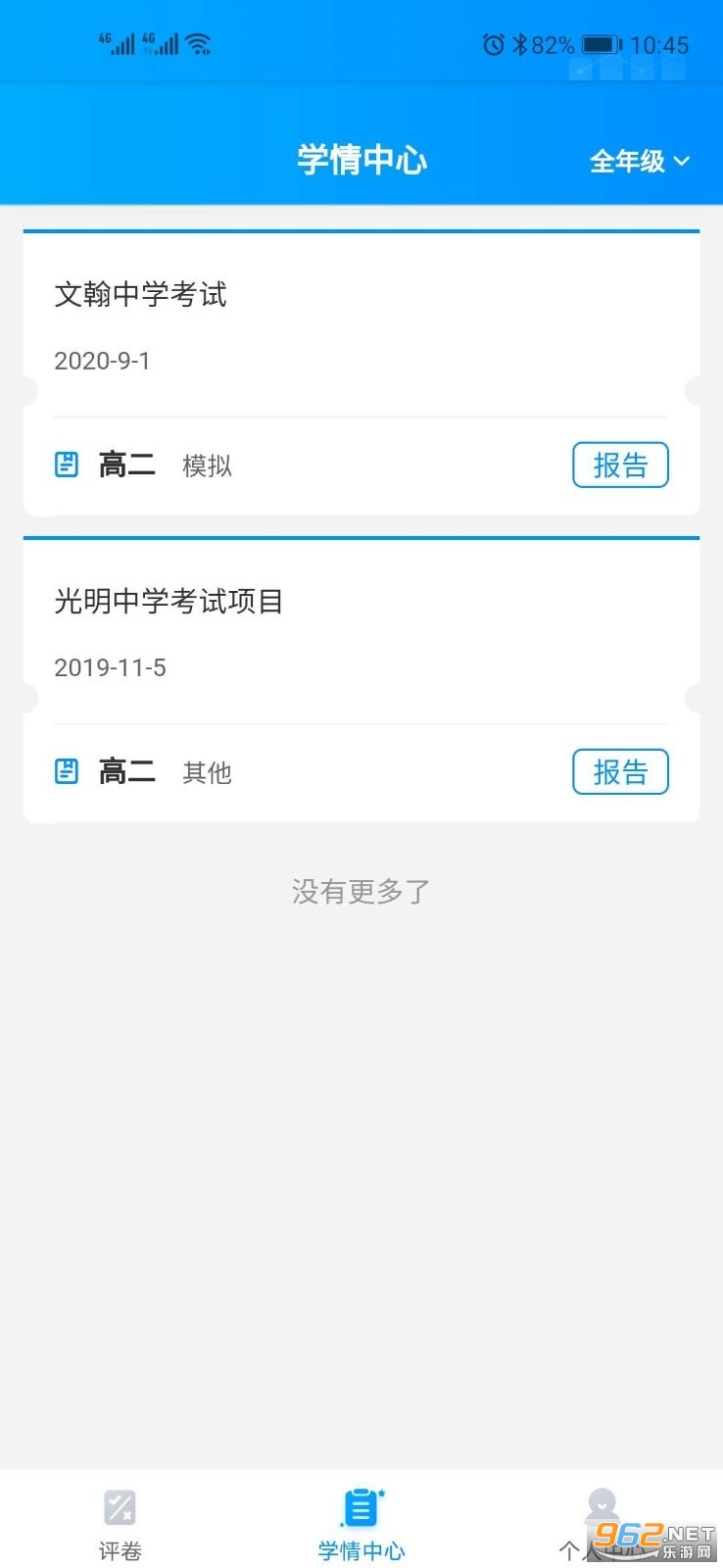The width and height of the screenshot is (723, 1568).
Task: Open the 报告 report for 文翰中学考试
Action: click(619, 465)
